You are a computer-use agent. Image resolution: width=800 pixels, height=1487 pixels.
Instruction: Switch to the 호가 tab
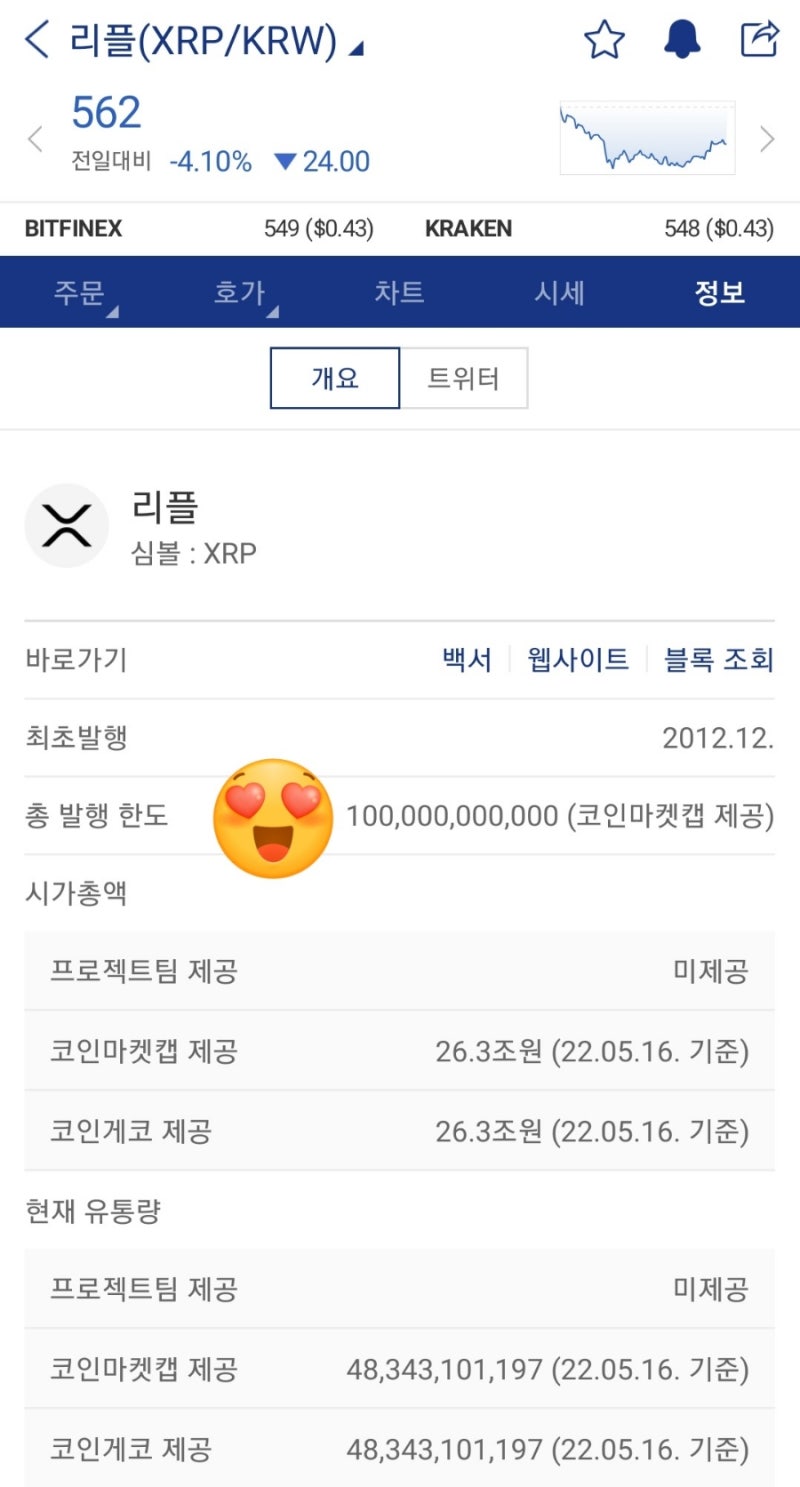click(x=240, y=292)
